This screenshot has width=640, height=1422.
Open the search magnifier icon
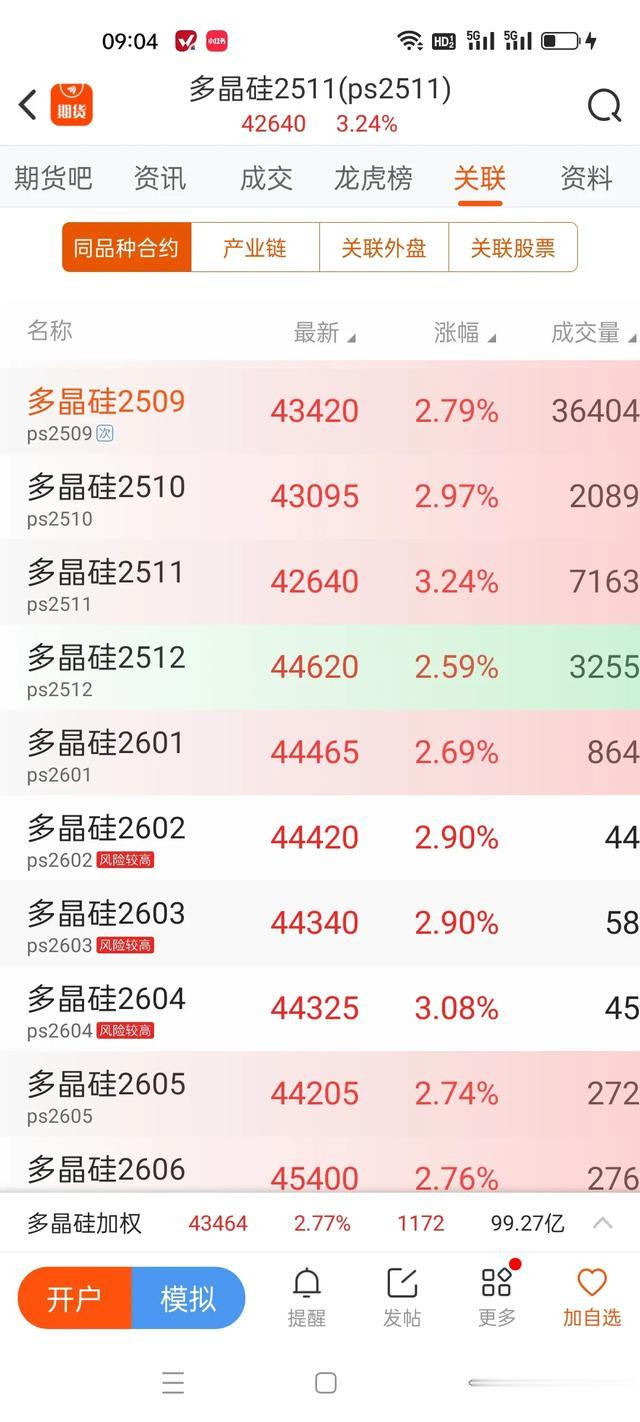pyautogui.click(x=604, y=104)
